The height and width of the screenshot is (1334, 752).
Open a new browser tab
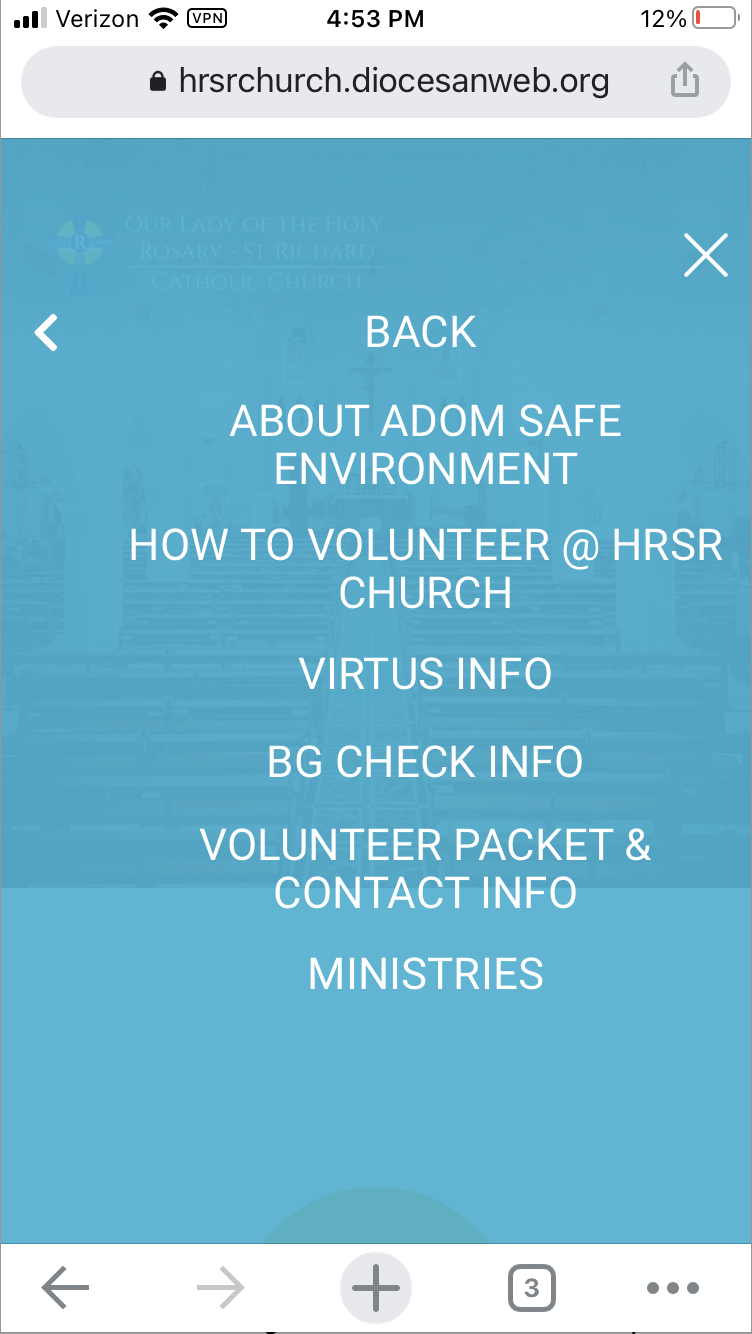click(376, 1288)
